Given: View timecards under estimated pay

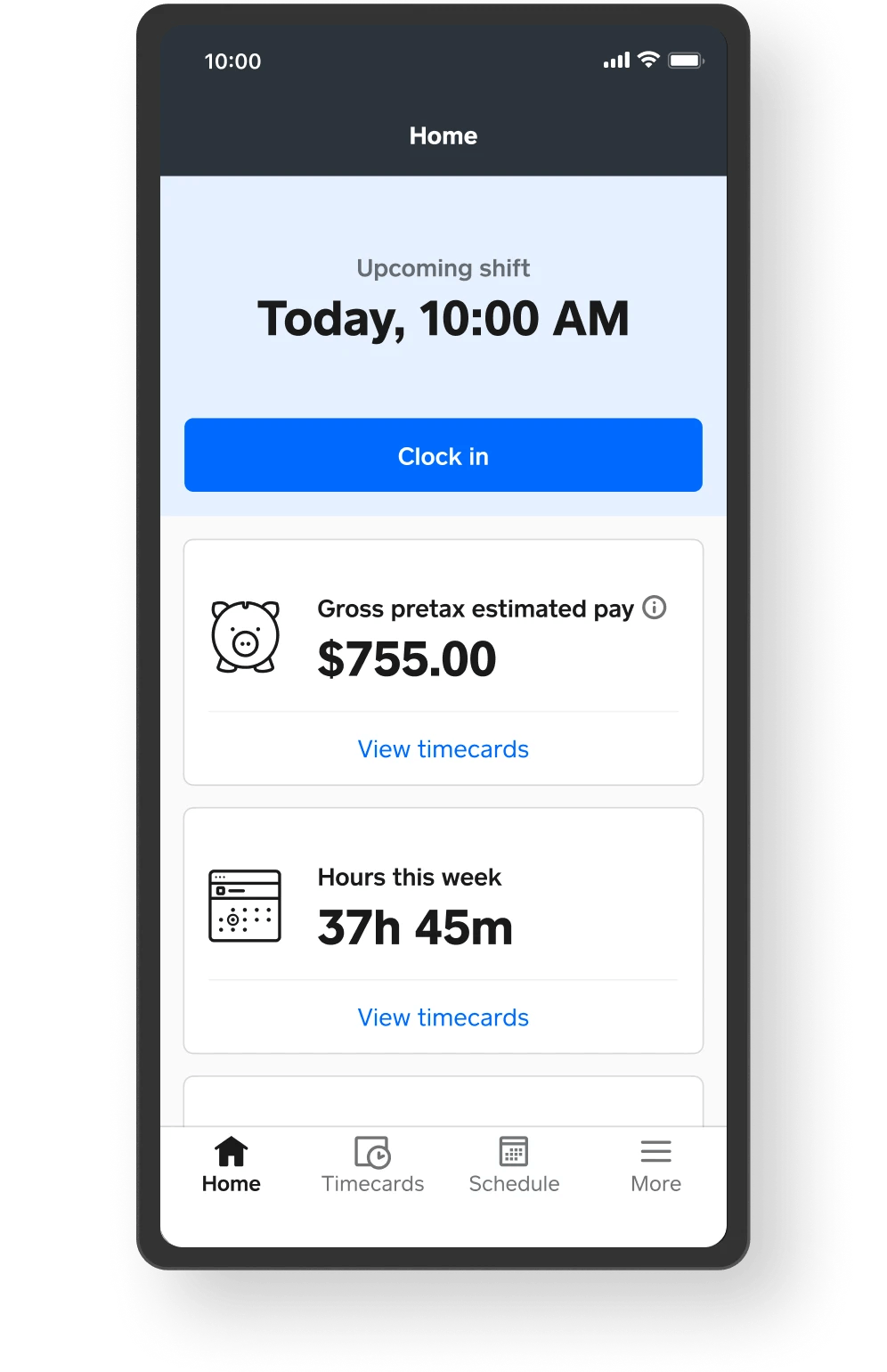Looking at the screenshot, I should tap(443, 749).
